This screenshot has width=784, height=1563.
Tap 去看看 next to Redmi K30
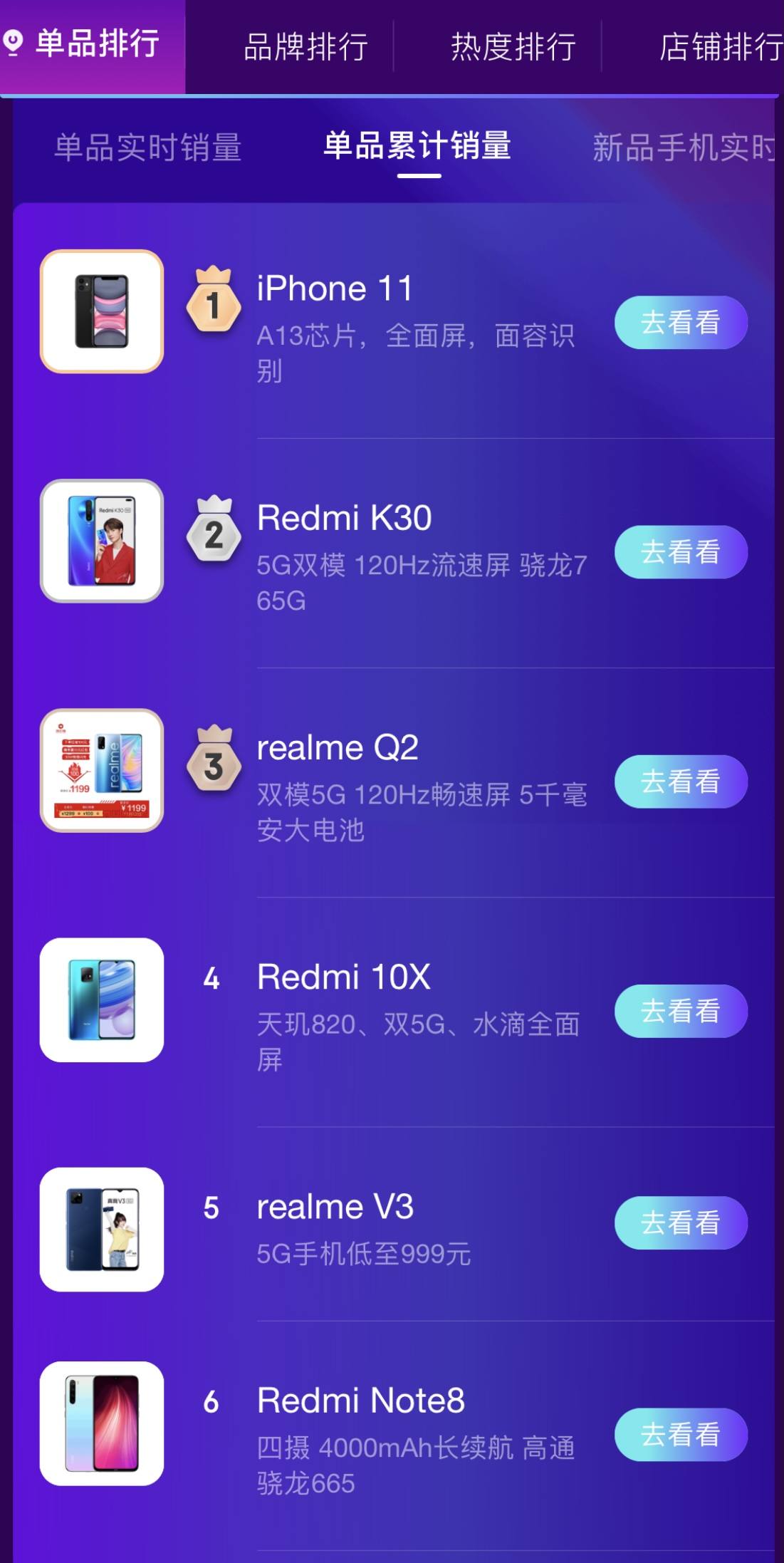coord(681,552)
